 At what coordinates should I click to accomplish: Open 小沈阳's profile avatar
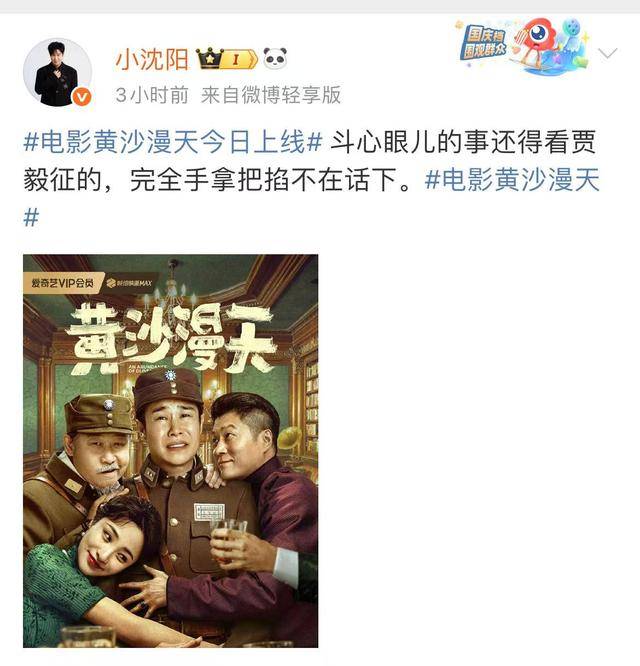point(57,73)
